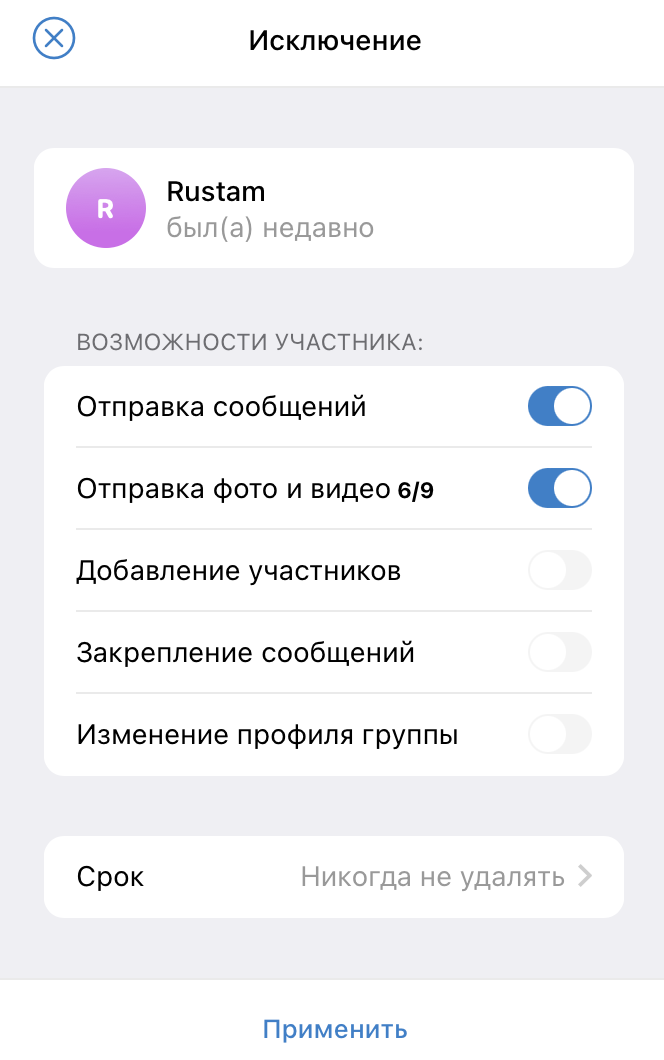The height and width of the screenshot is (1060, 664).
Task: Open Rustam's profile card
Action: point(333,208)
